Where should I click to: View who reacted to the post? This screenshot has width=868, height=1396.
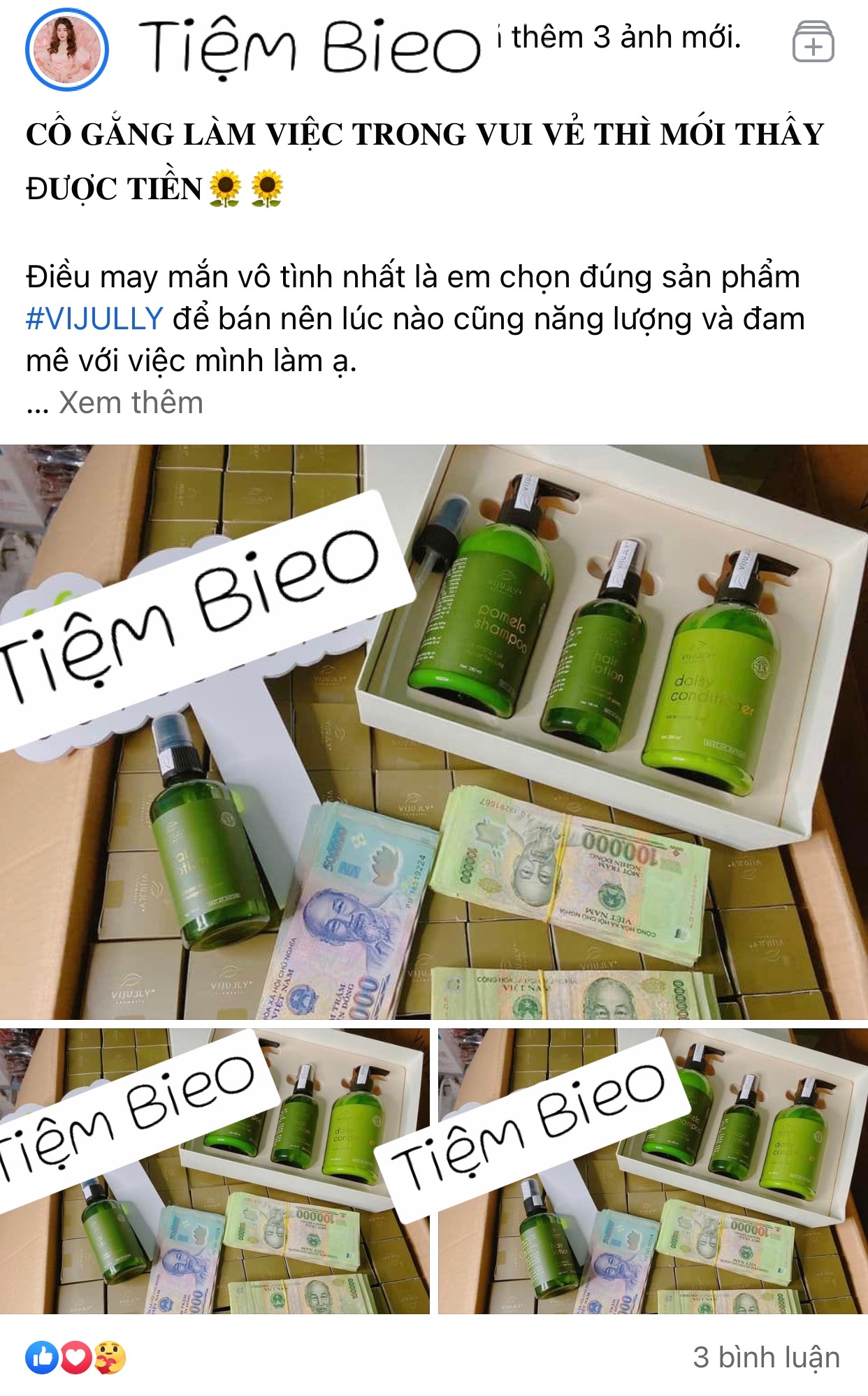pos(75,1357)
